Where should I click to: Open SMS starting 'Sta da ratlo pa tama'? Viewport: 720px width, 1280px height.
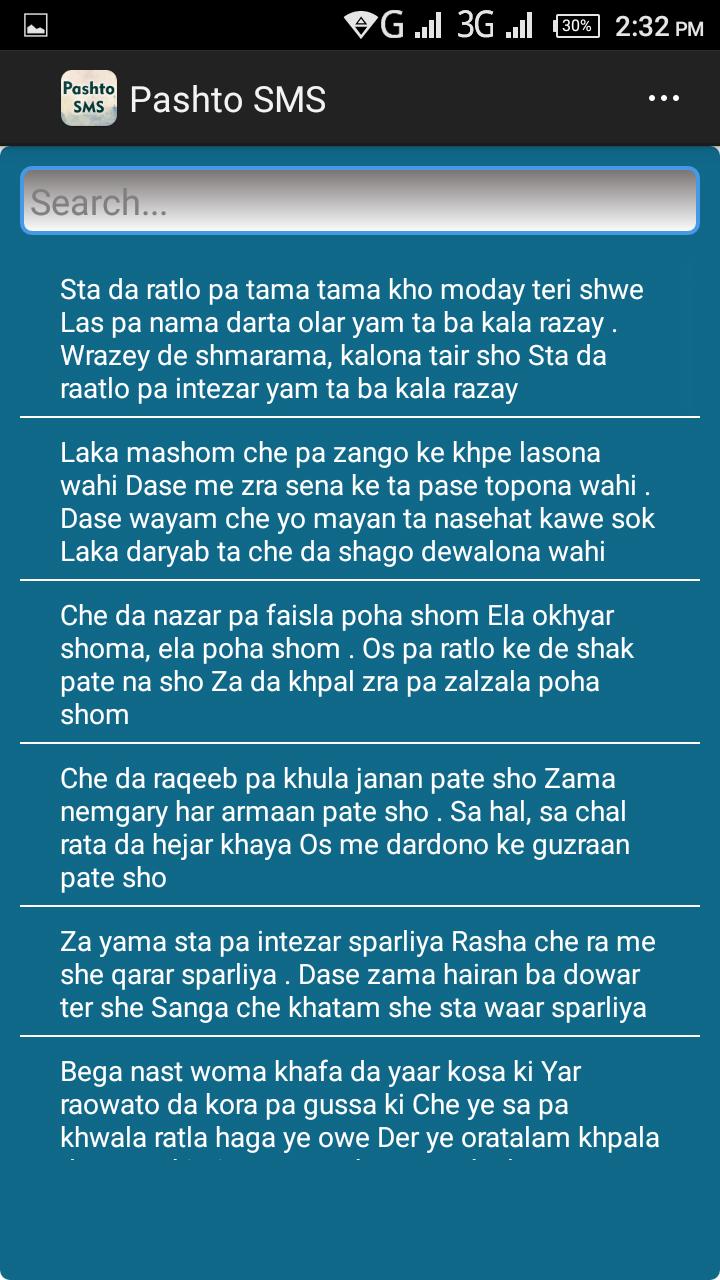360,338
